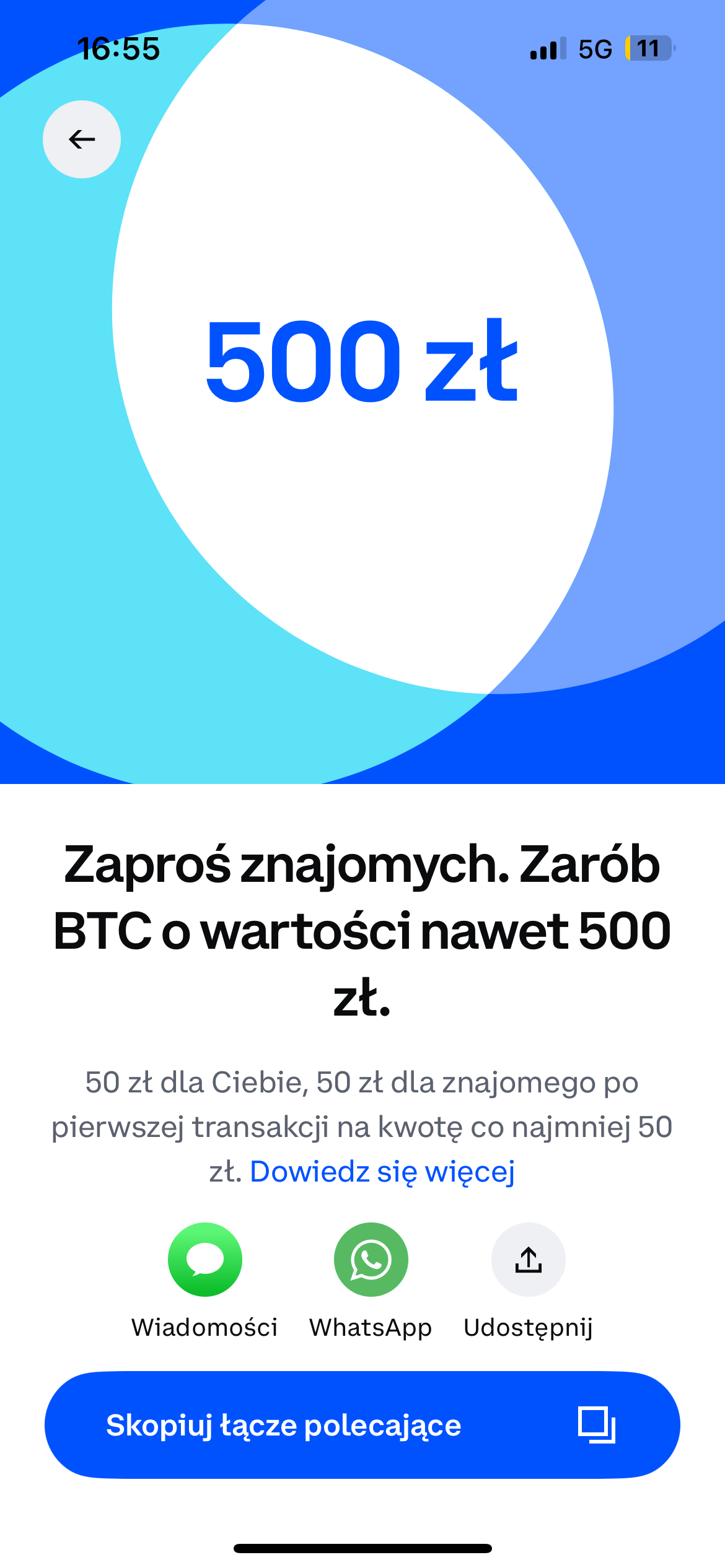725x1568 pixels.
Task: Tap Skopiuj łącze polecające button
Action: (362, 1425)
